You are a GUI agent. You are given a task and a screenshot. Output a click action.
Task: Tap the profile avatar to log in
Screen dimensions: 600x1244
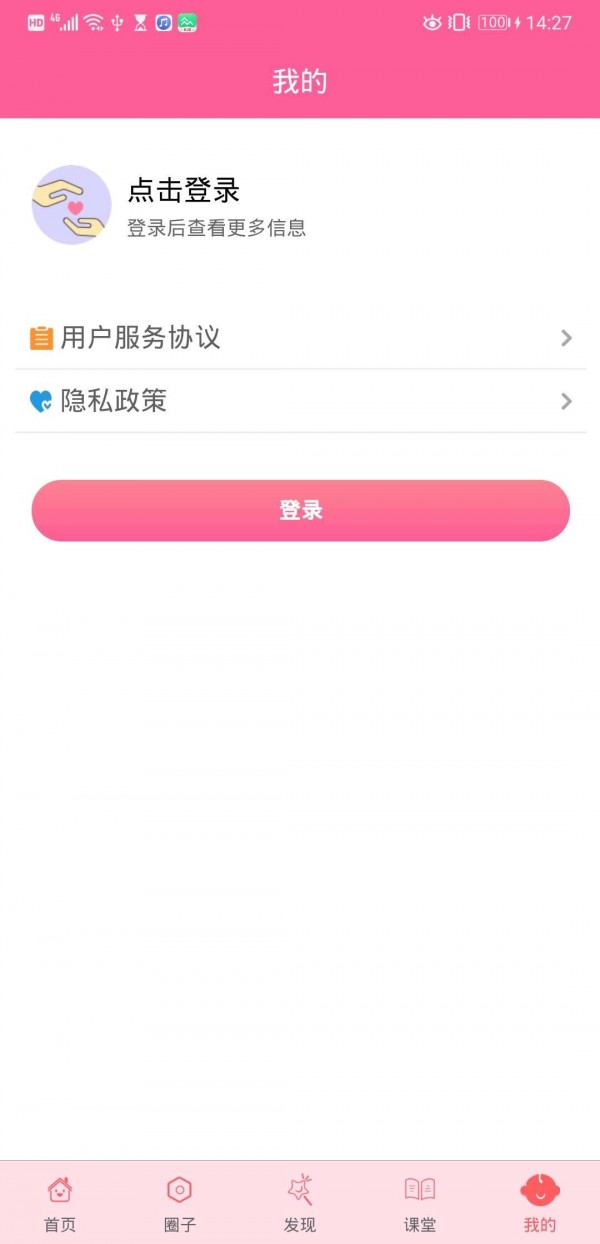71,205
